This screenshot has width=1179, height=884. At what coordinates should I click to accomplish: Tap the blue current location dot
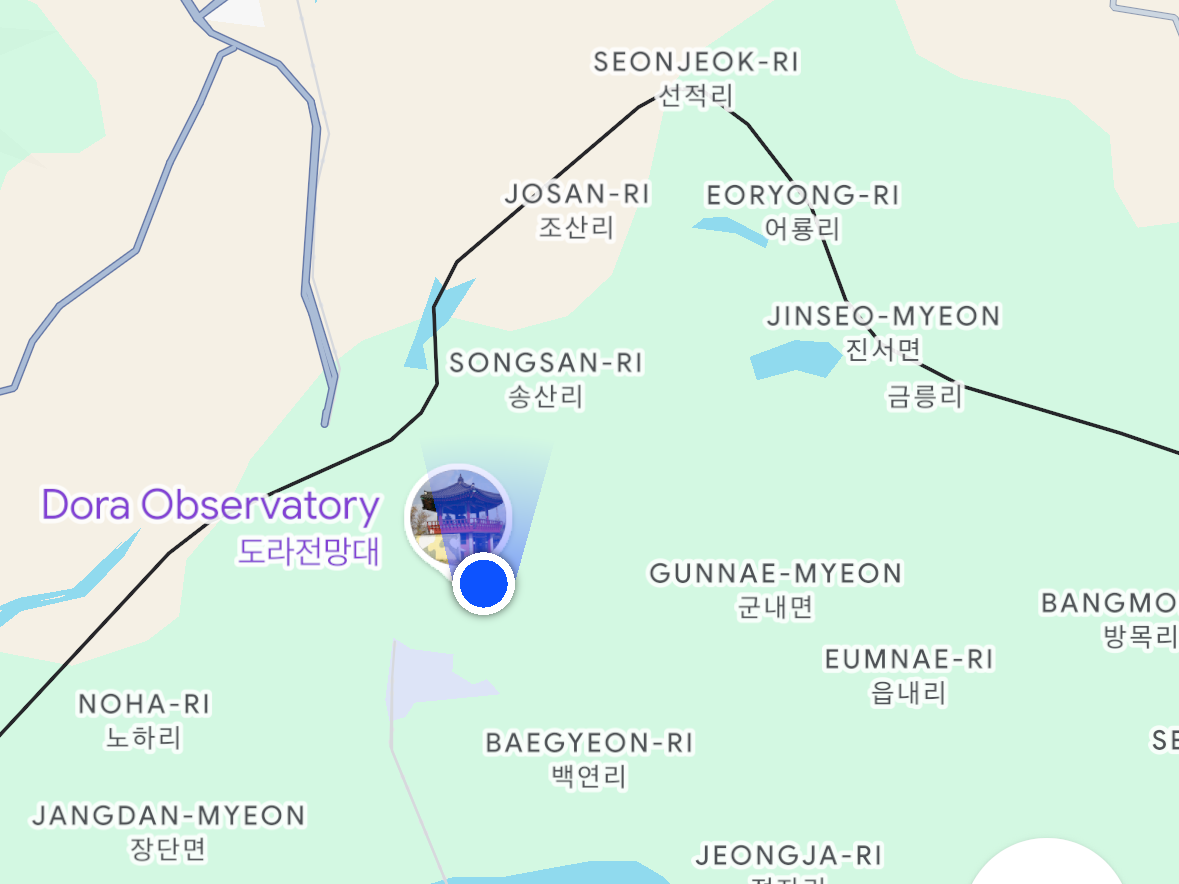pyautogui.click(x=484, y=583)
